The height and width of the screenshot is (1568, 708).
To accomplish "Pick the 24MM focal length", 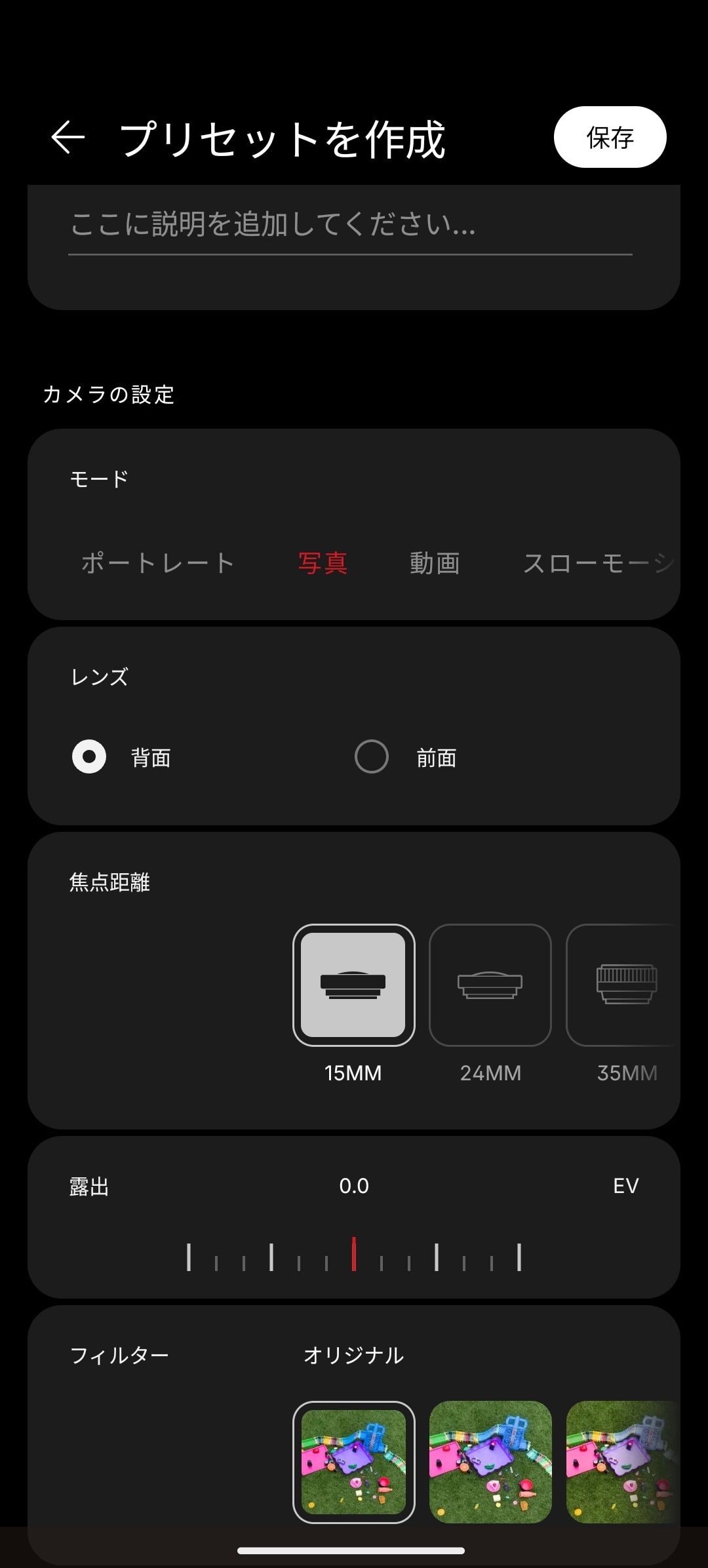I will (490, 985).
